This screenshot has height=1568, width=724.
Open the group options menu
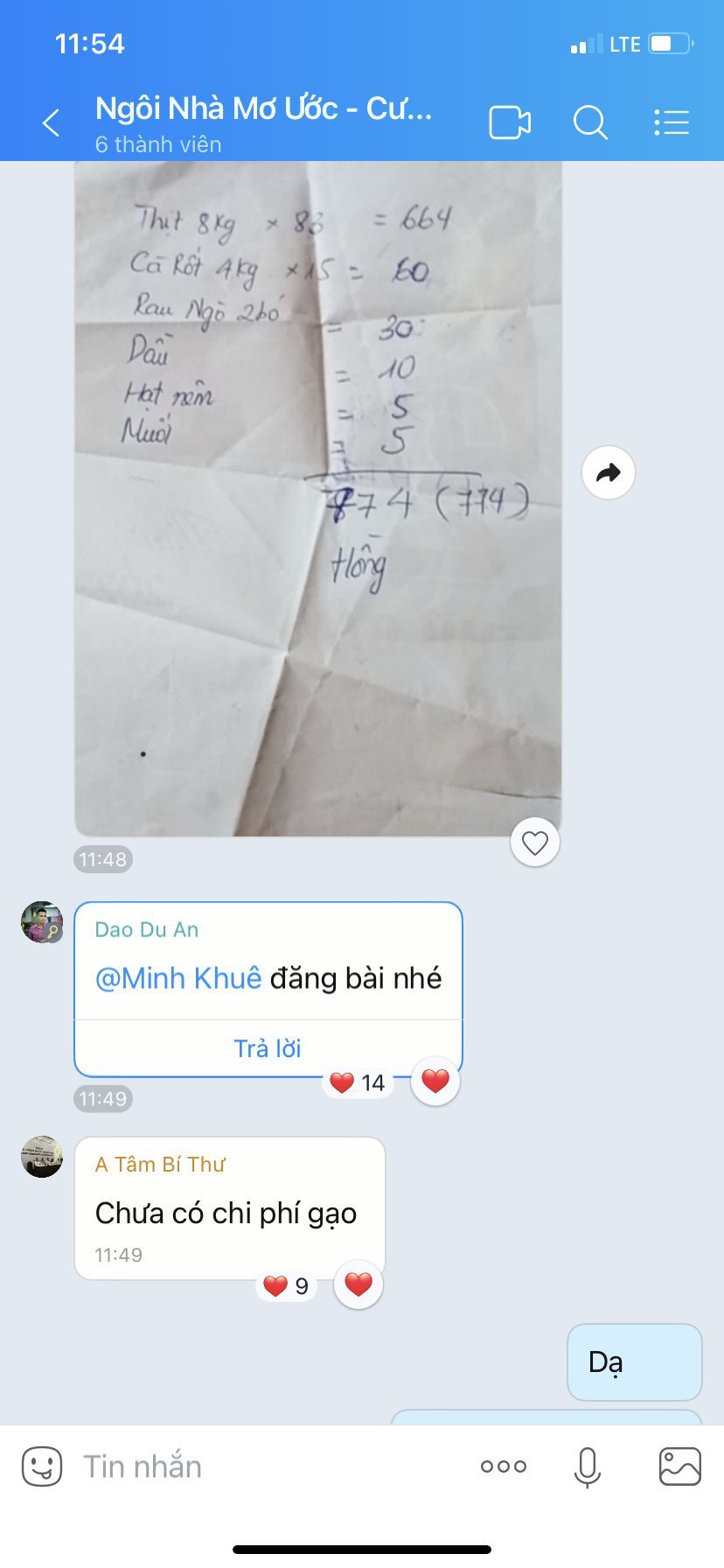[672, 123]
